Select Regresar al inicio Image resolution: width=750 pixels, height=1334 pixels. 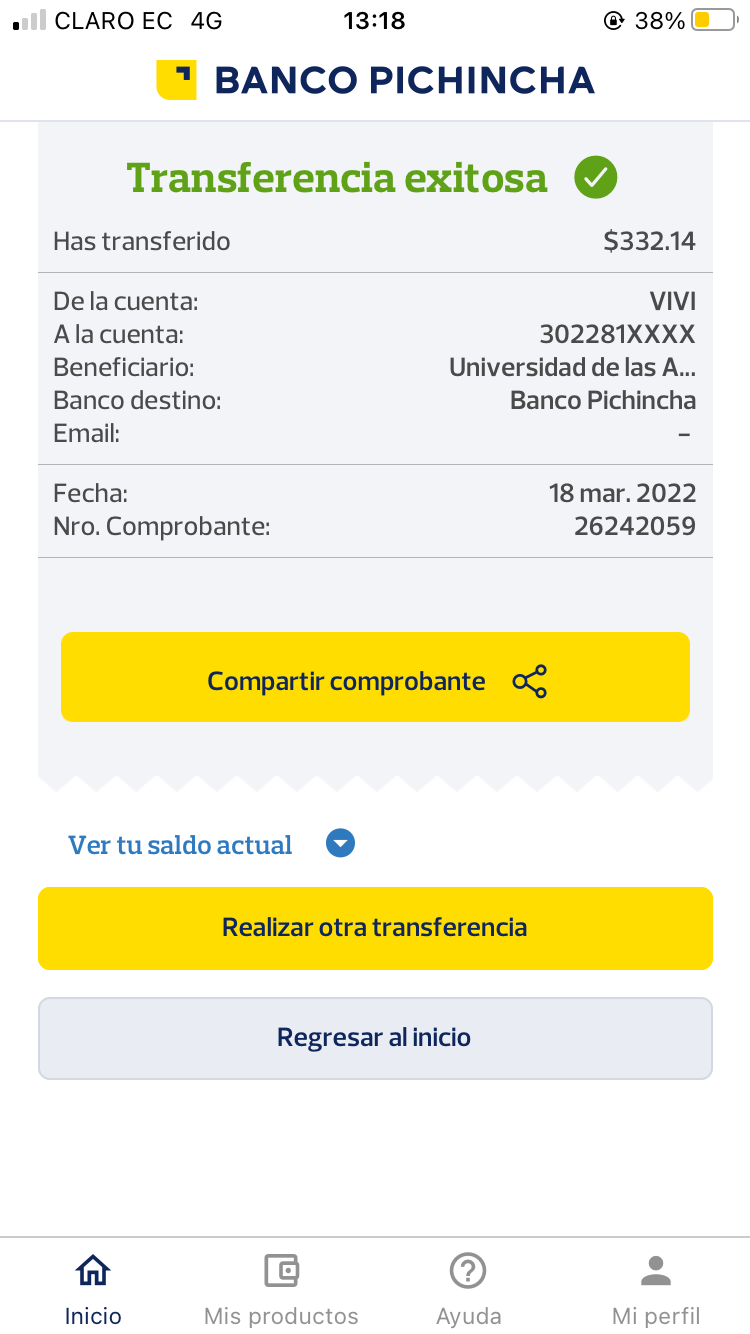tap(375, 1038)
